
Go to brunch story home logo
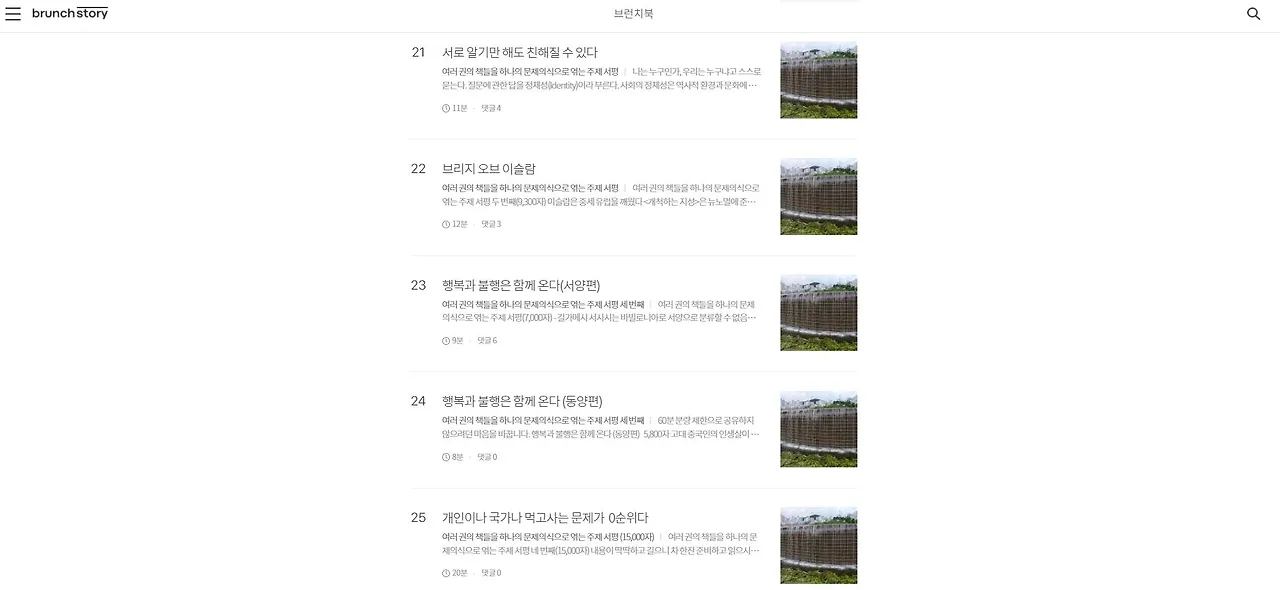point(70,14)
